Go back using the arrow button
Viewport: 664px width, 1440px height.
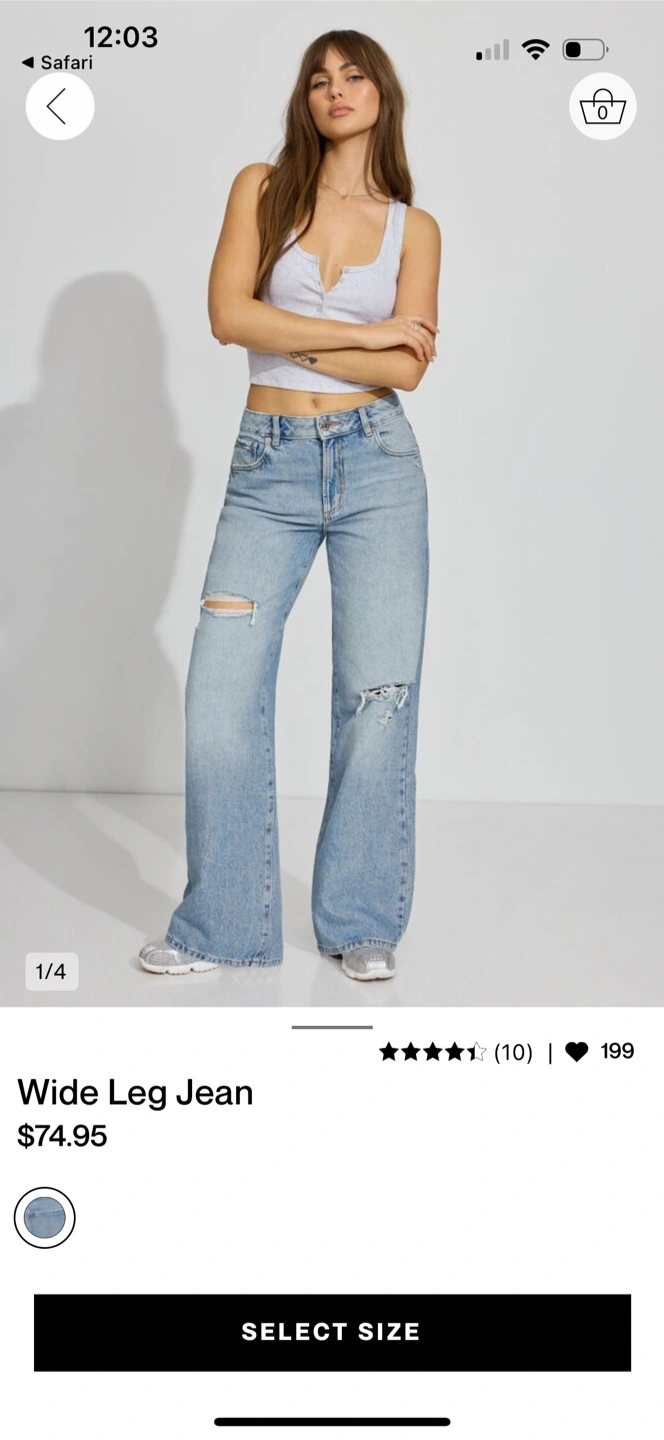coord(60,106)
